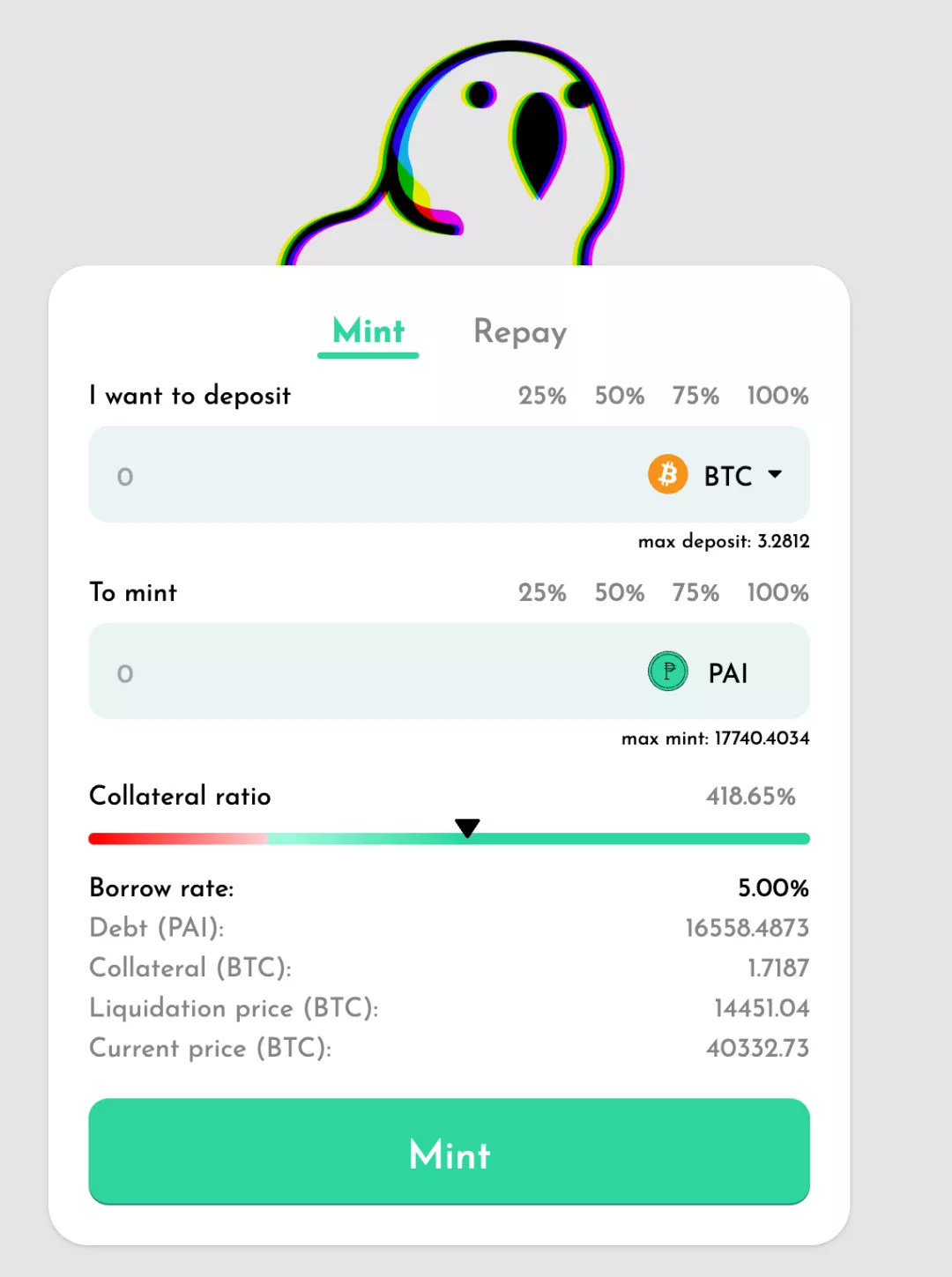Focus the PAI mint amount field
This screenshot has width=952, height=1277.
pyautogui.click(x=353, y=672)
